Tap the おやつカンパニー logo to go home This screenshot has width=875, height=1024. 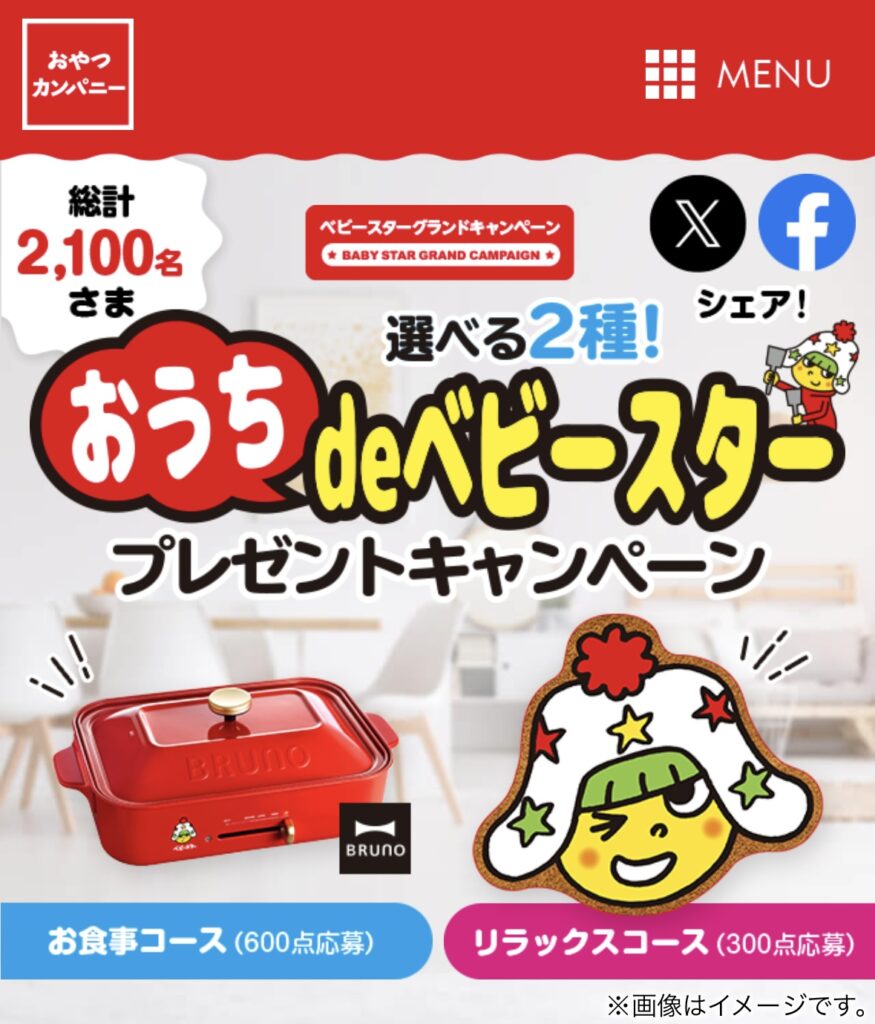78,74
